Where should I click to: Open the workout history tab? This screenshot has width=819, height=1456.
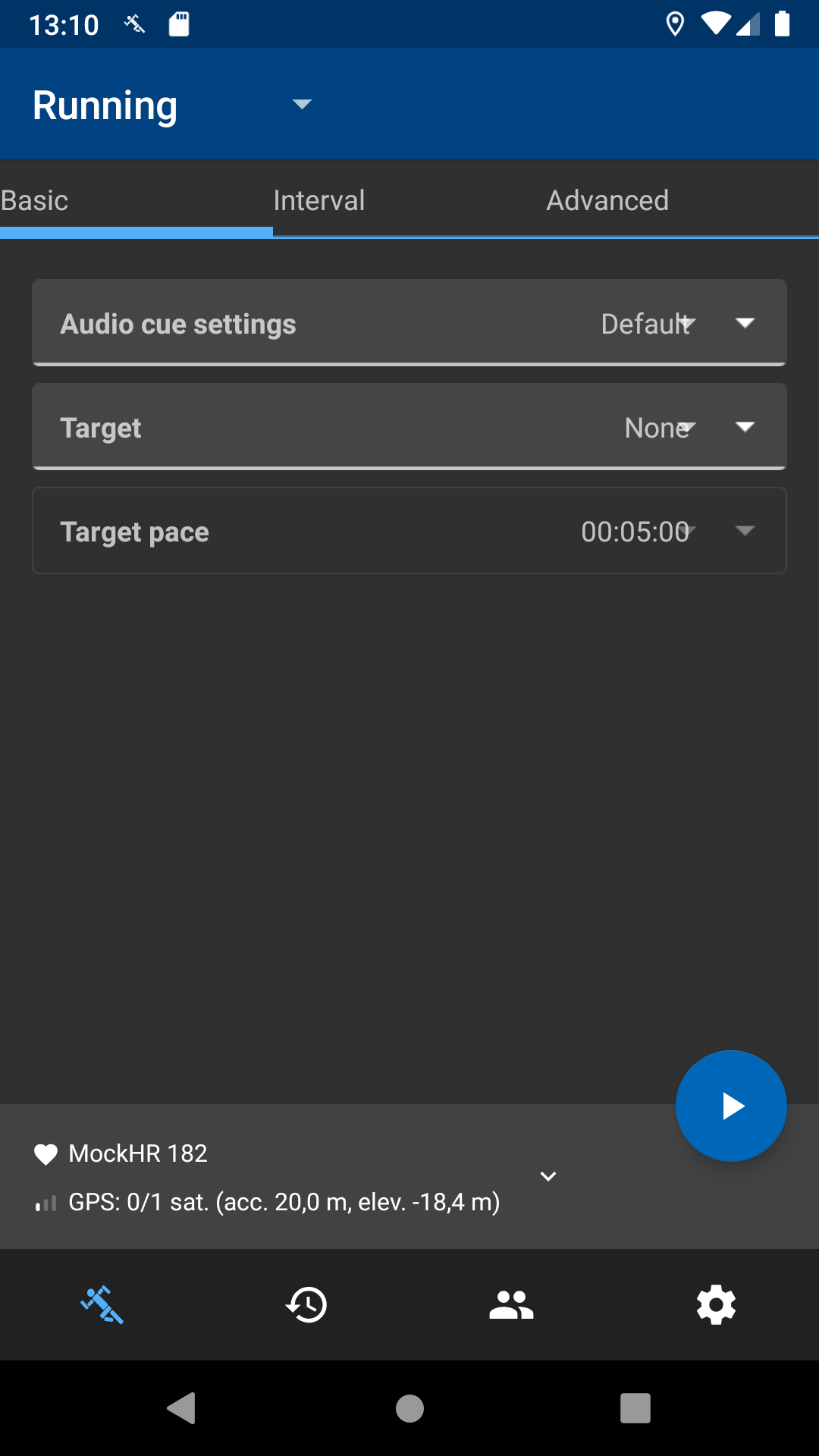click(306, 1305)
